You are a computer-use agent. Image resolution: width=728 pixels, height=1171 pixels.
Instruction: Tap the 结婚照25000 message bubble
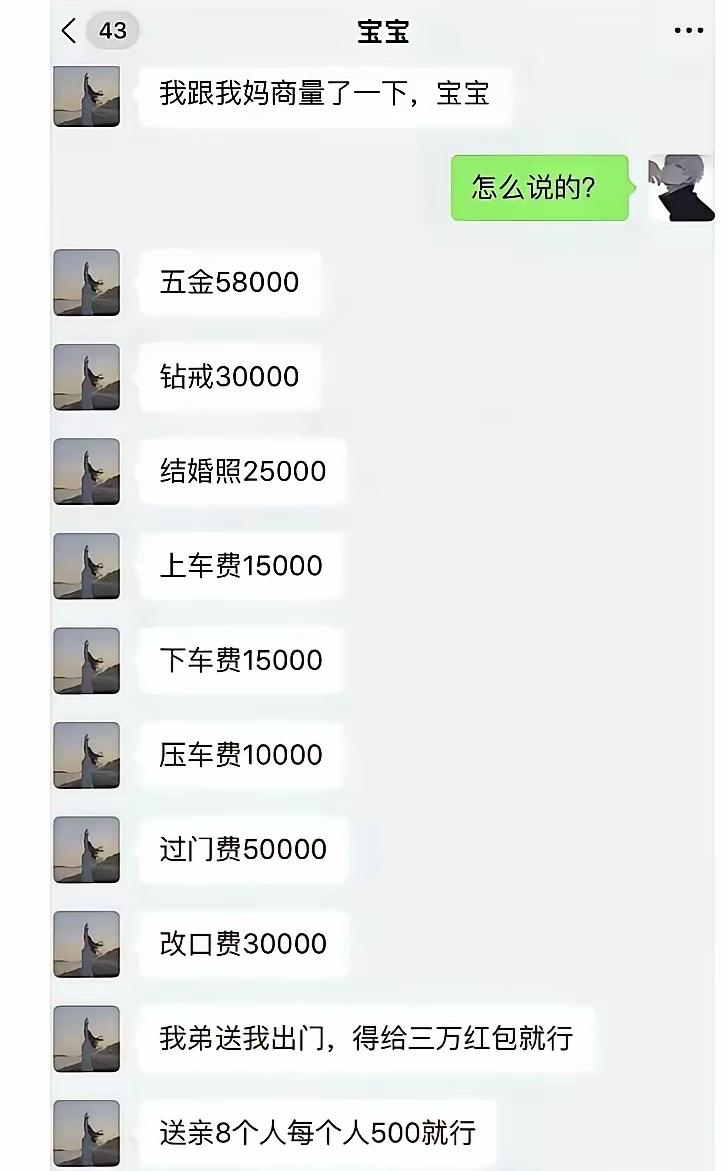[240, 471]
